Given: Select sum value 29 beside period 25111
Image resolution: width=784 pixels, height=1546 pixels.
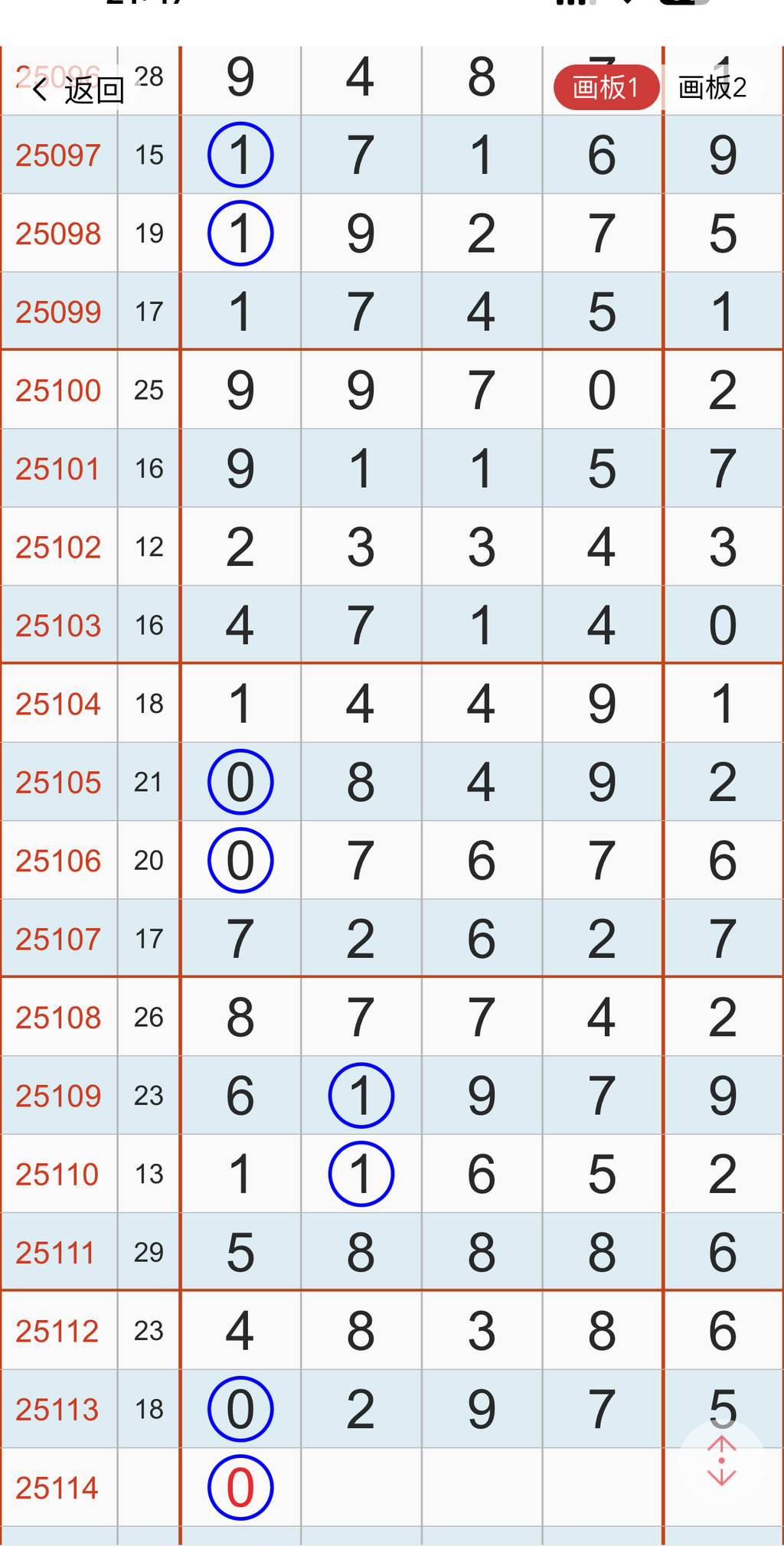Looking at the screenshot, I should pyautogui.click(x=149, y=1253).
